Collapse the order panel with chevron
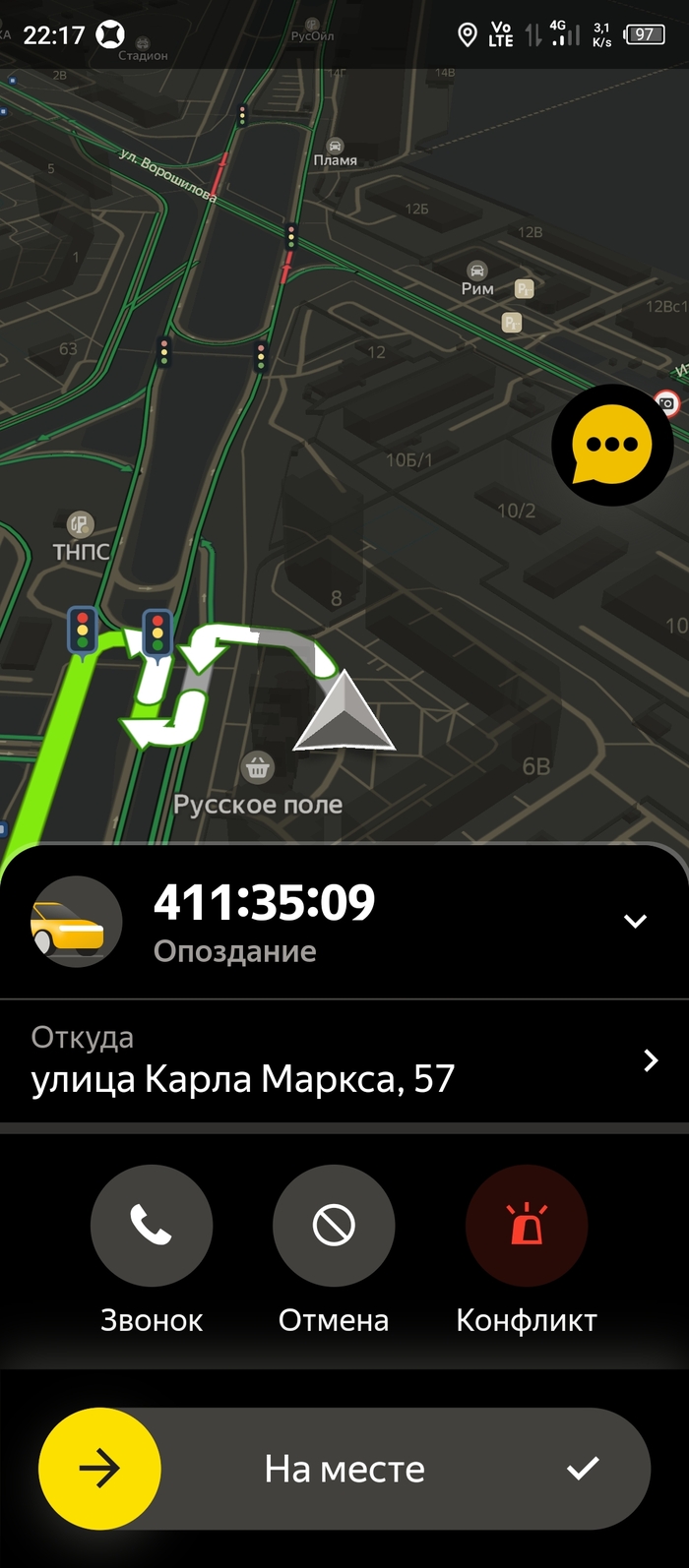The image size is (689, 1568). click(635, 921)
